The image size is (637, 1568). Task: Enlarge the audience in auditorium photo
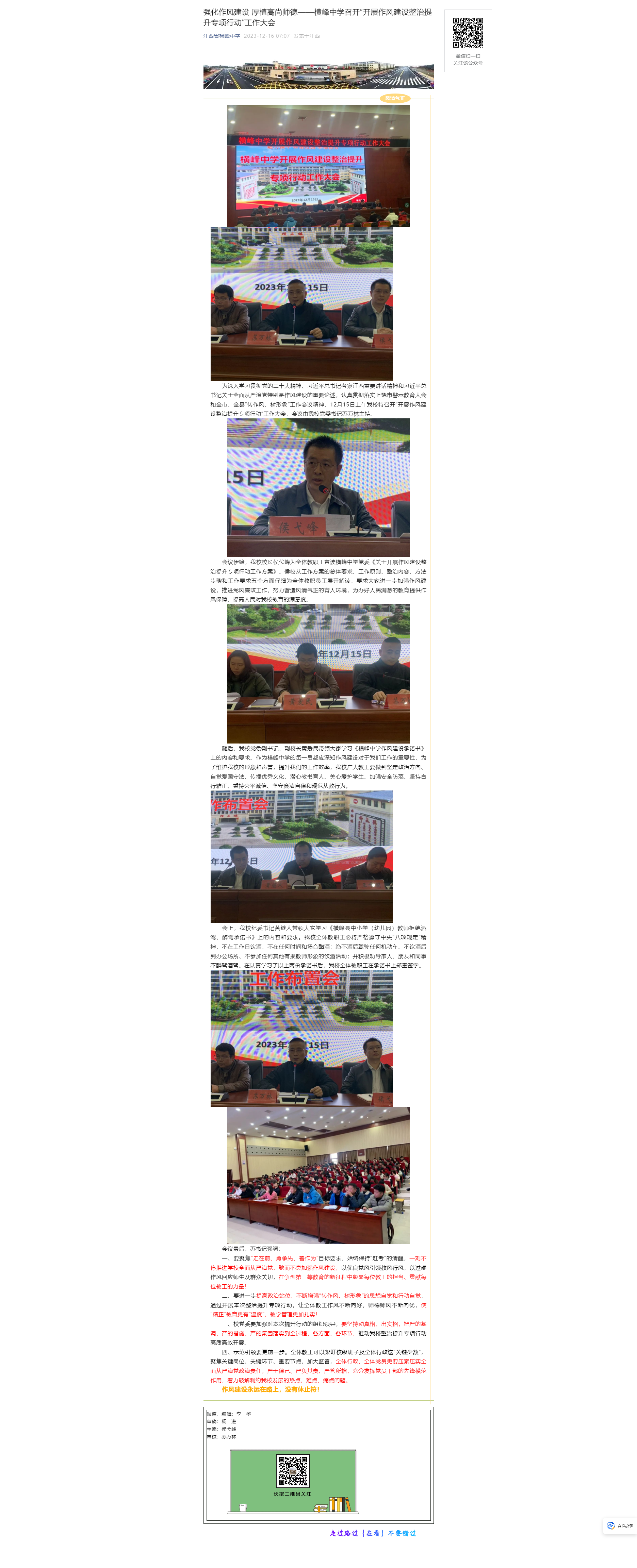[318, 1175]
